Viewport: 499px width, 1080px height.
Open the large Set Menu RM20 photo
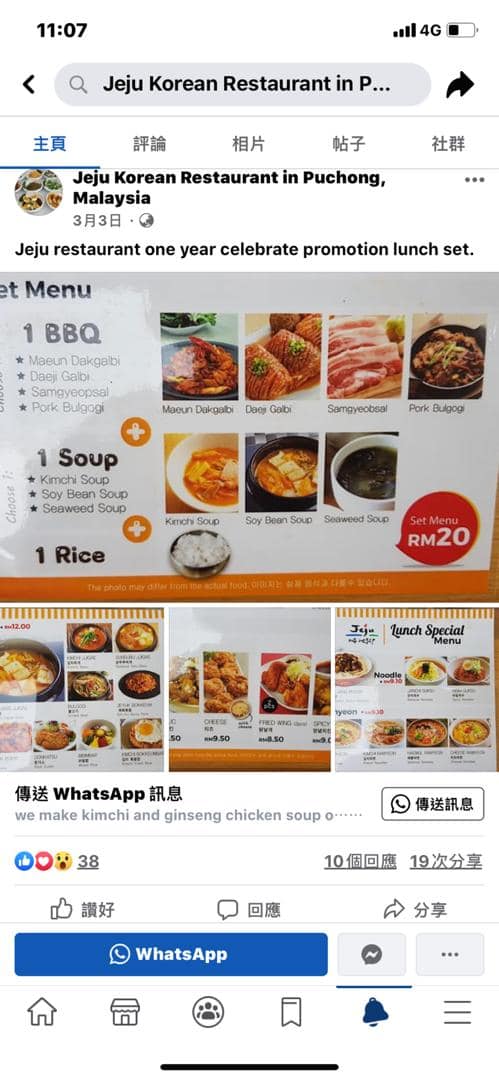click(x=250, y=436)
